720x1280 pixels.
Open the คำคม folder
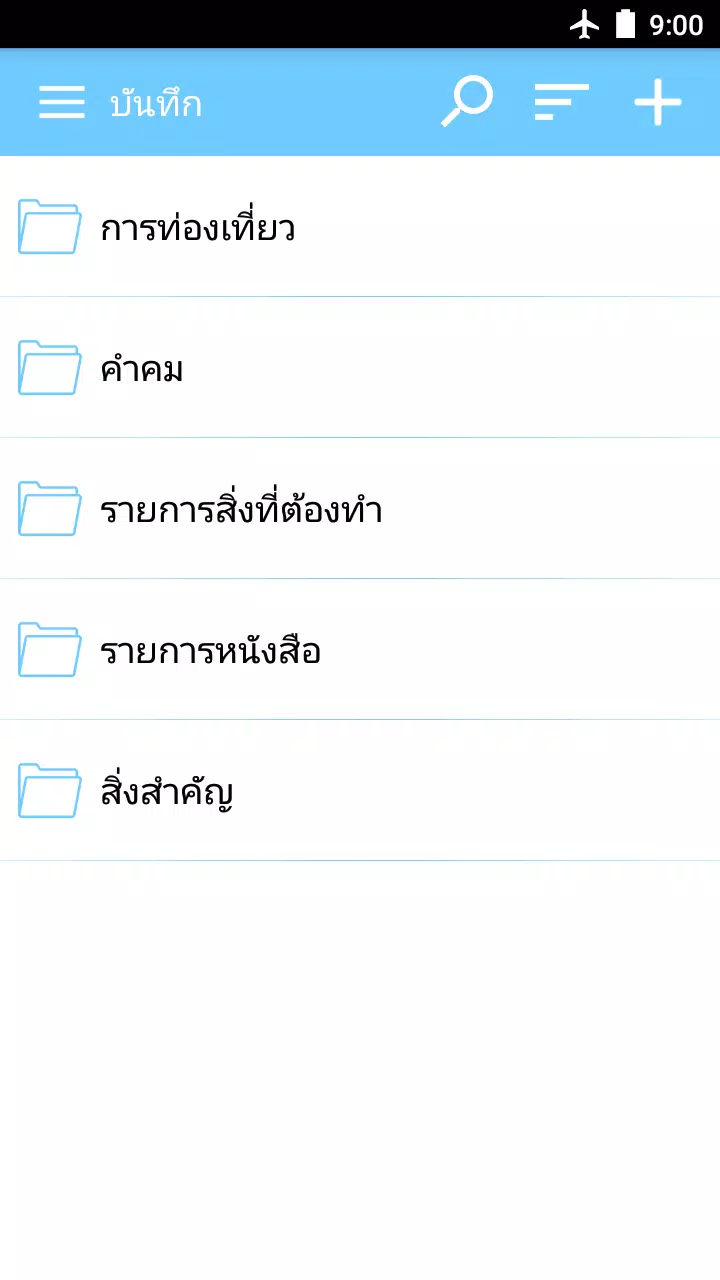[360, 368]
